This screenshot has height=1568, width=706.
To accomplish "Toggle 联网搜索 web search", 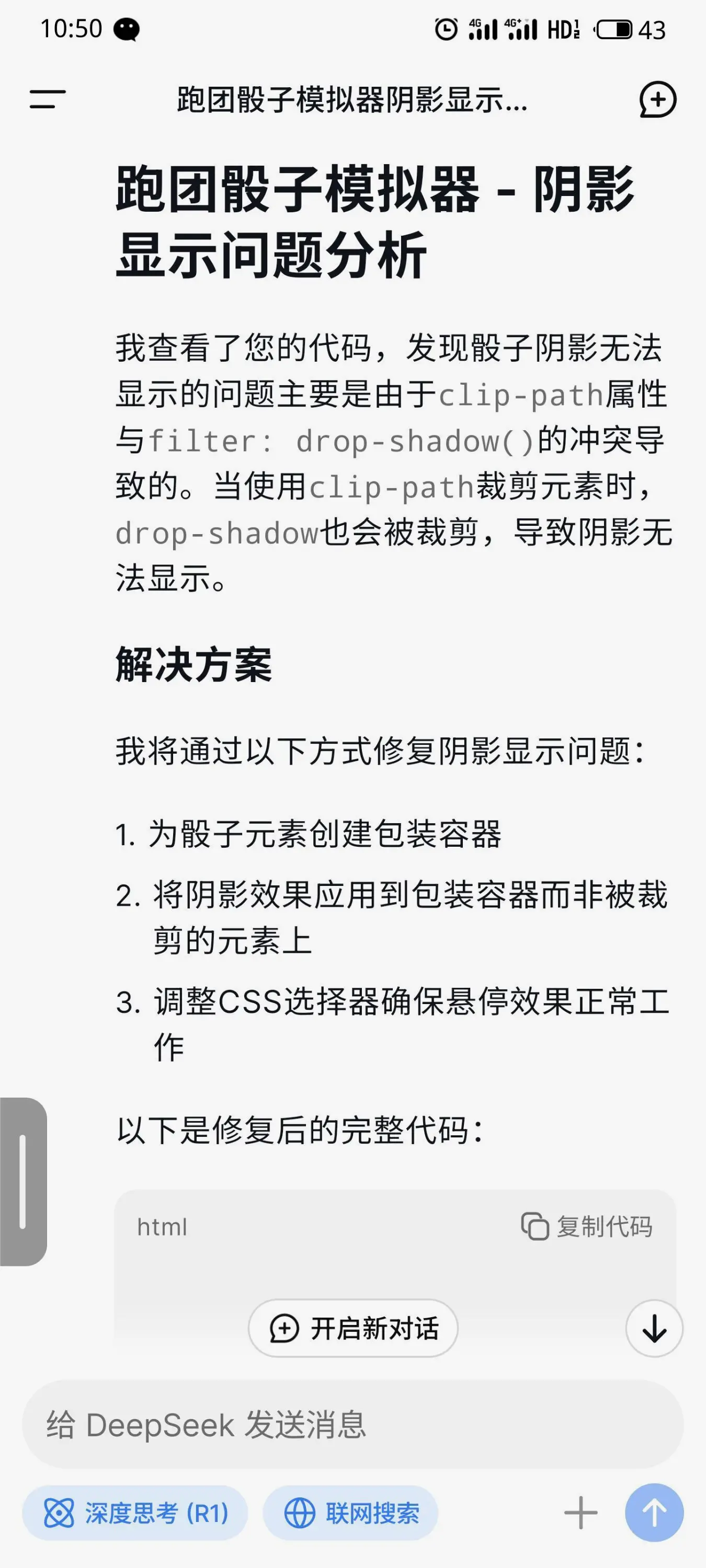I will (351, 1513).
